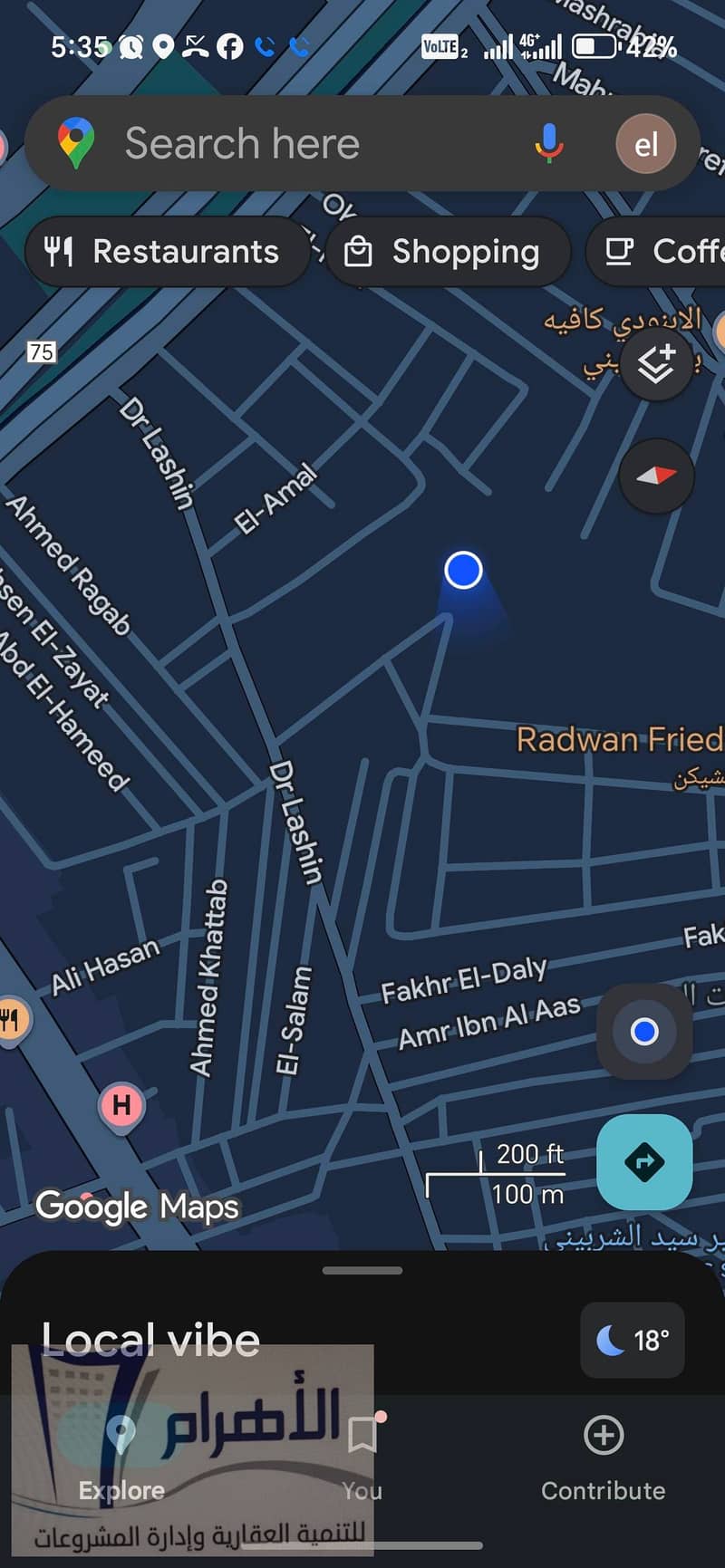Expand the Local vibe sheet handle
725x1568 pixels.
point(362,1270)
